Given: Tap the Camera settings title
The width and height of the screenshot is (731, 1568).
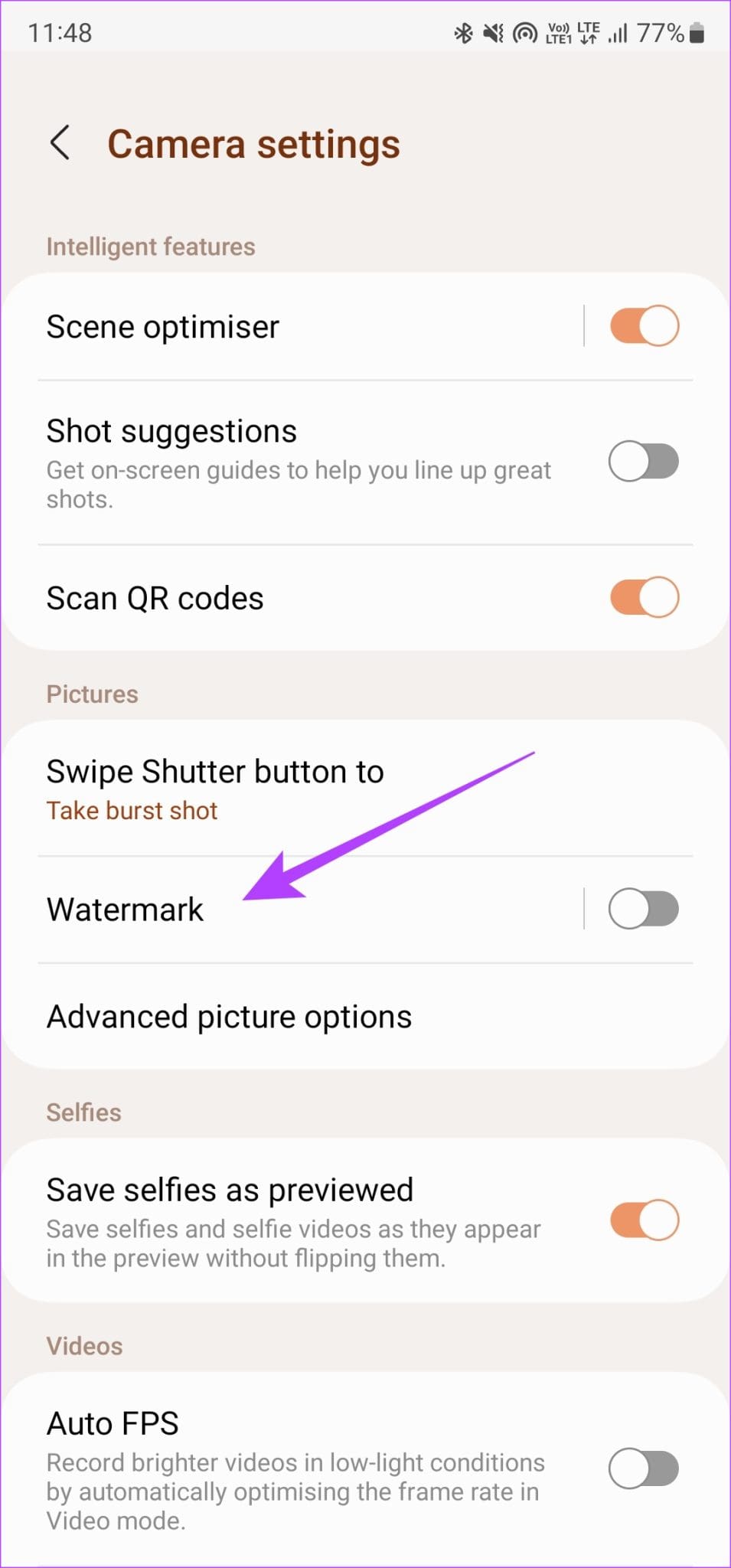Looking at the screenshot, I should (254, 142).
